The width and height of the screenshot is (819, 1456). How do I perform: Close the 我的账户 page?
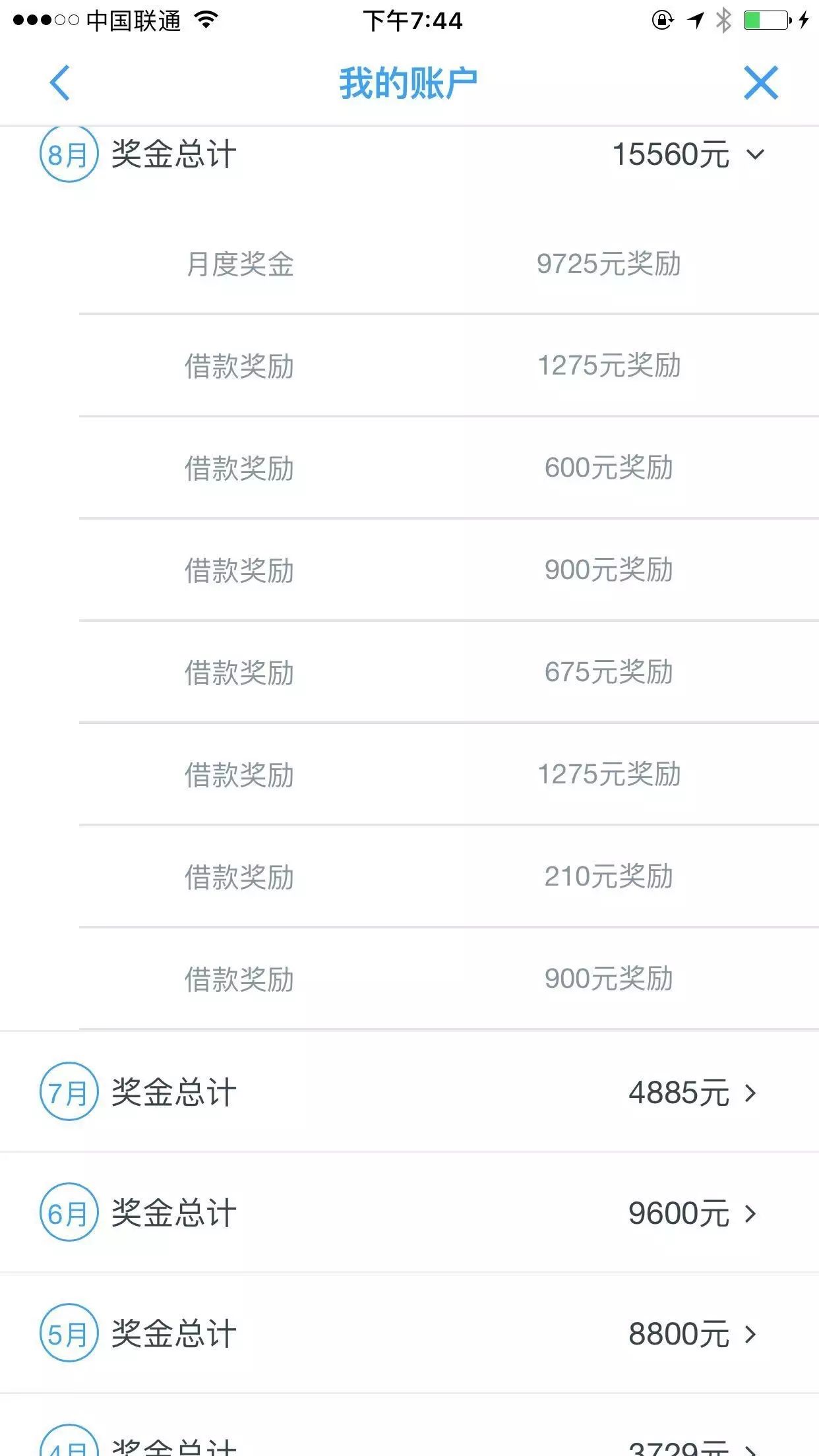point(760,83)
